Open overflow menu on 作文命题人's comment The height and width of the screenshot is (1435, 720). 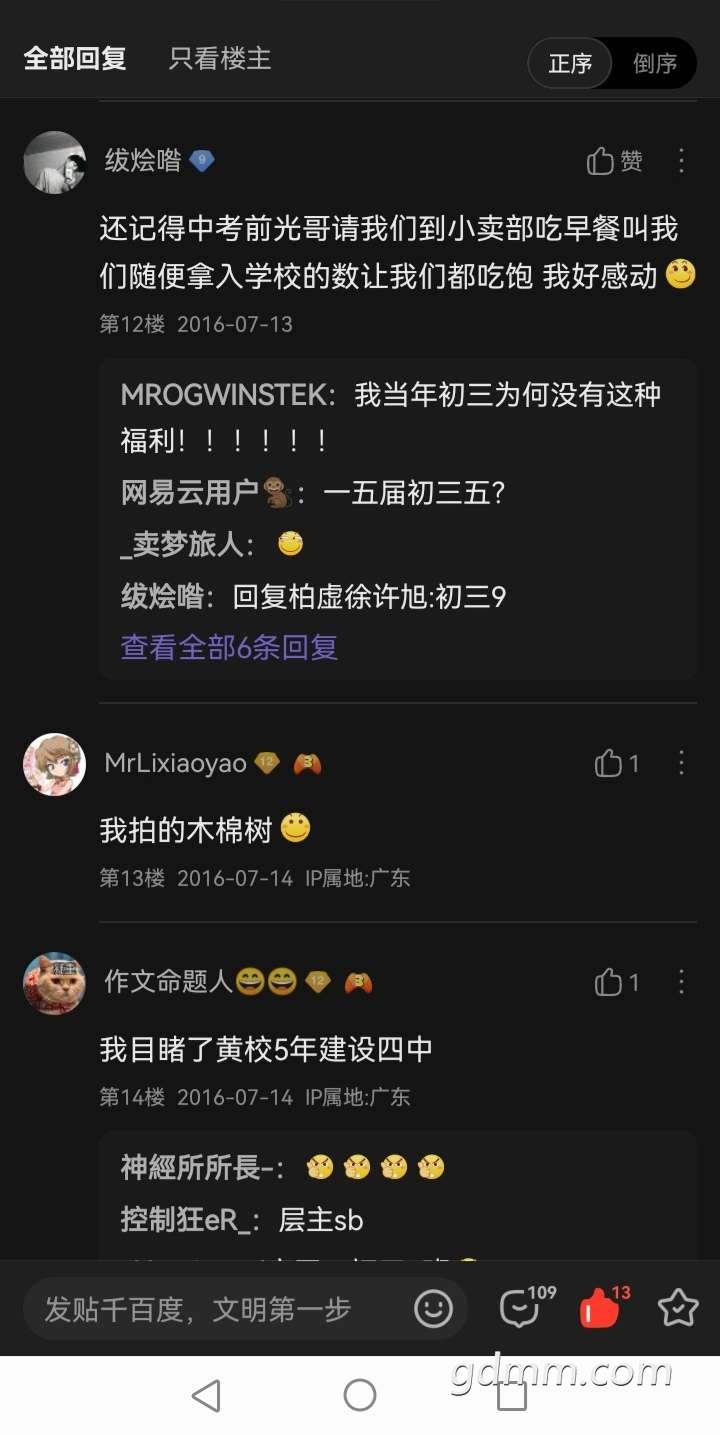coord(681,983)
